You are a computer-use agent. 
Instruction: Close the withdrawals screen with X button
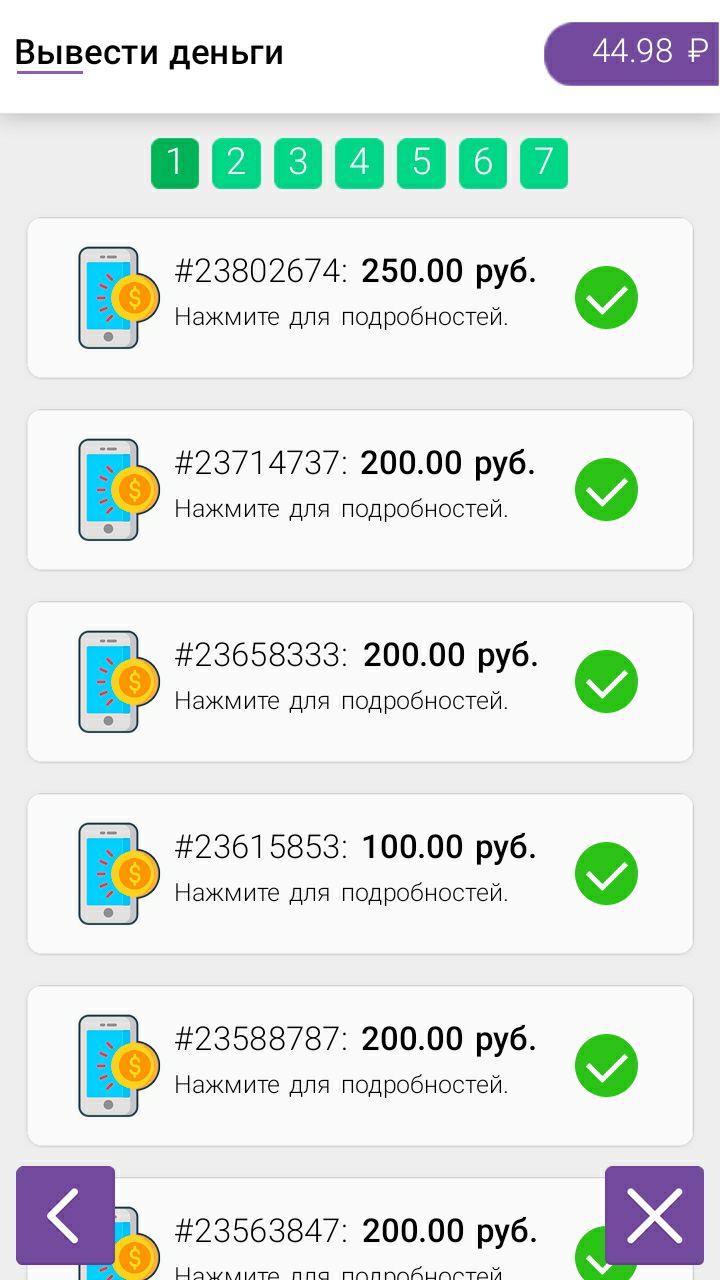point(654,1215)
